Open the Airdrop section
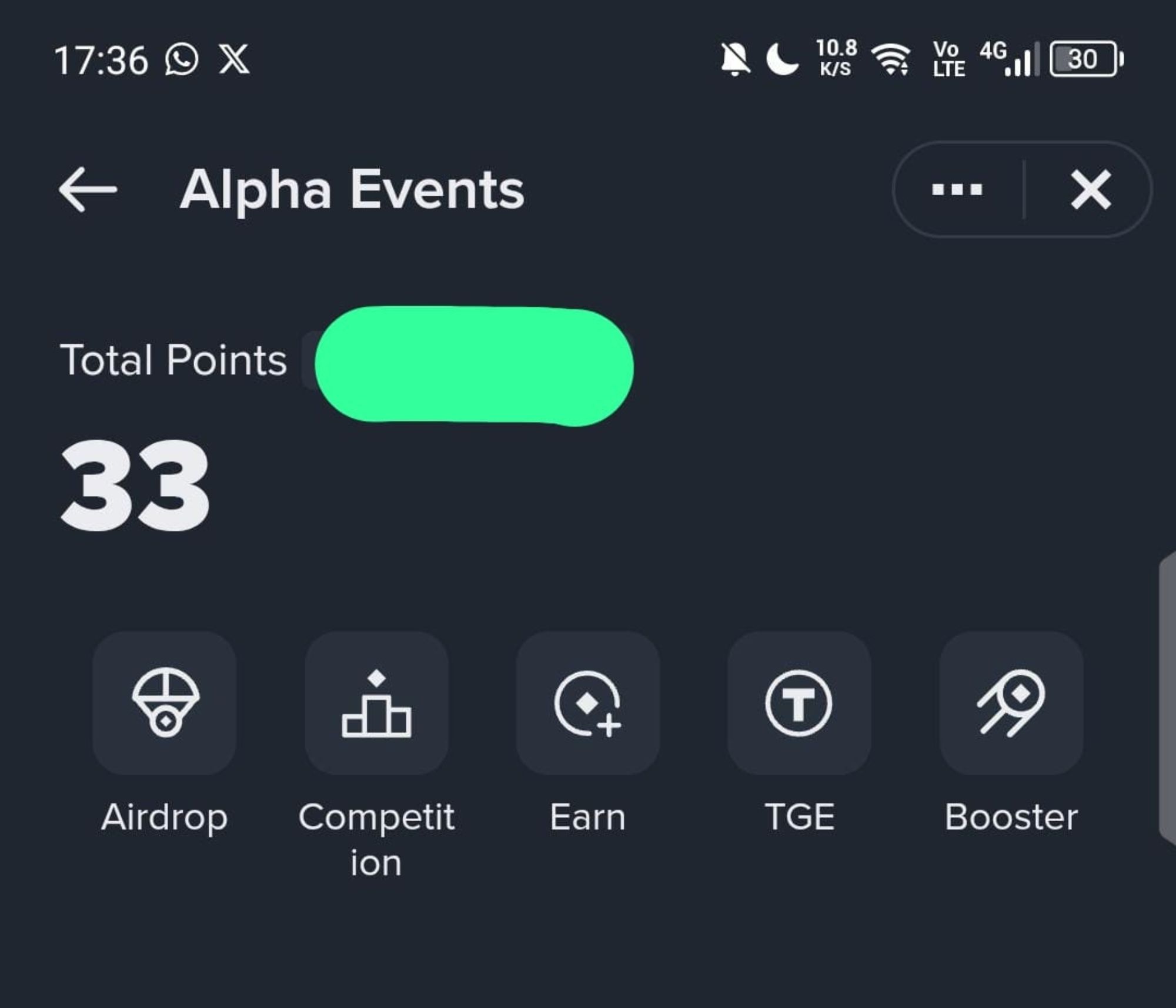 pos(165,704)
